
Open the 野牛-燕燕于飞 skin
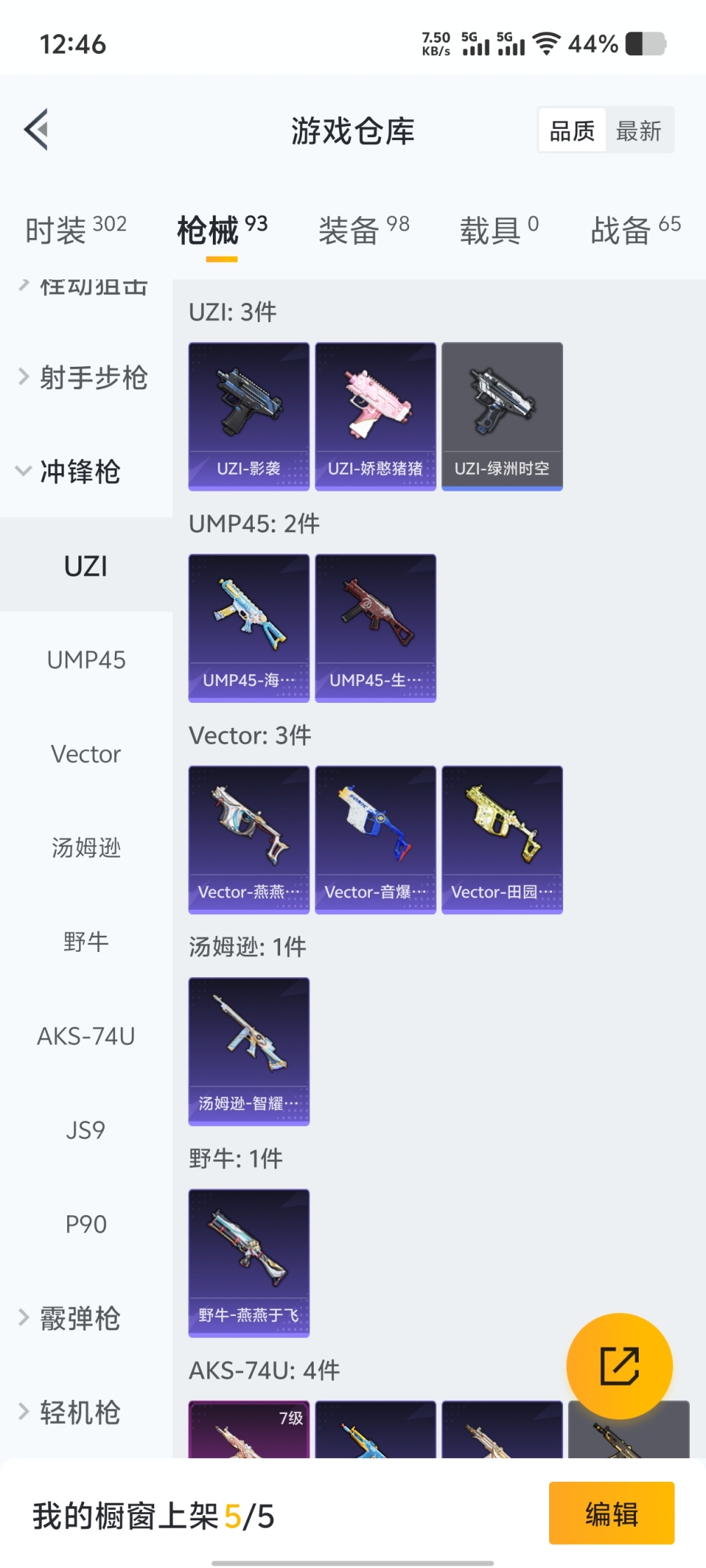tap(249, 1263)
